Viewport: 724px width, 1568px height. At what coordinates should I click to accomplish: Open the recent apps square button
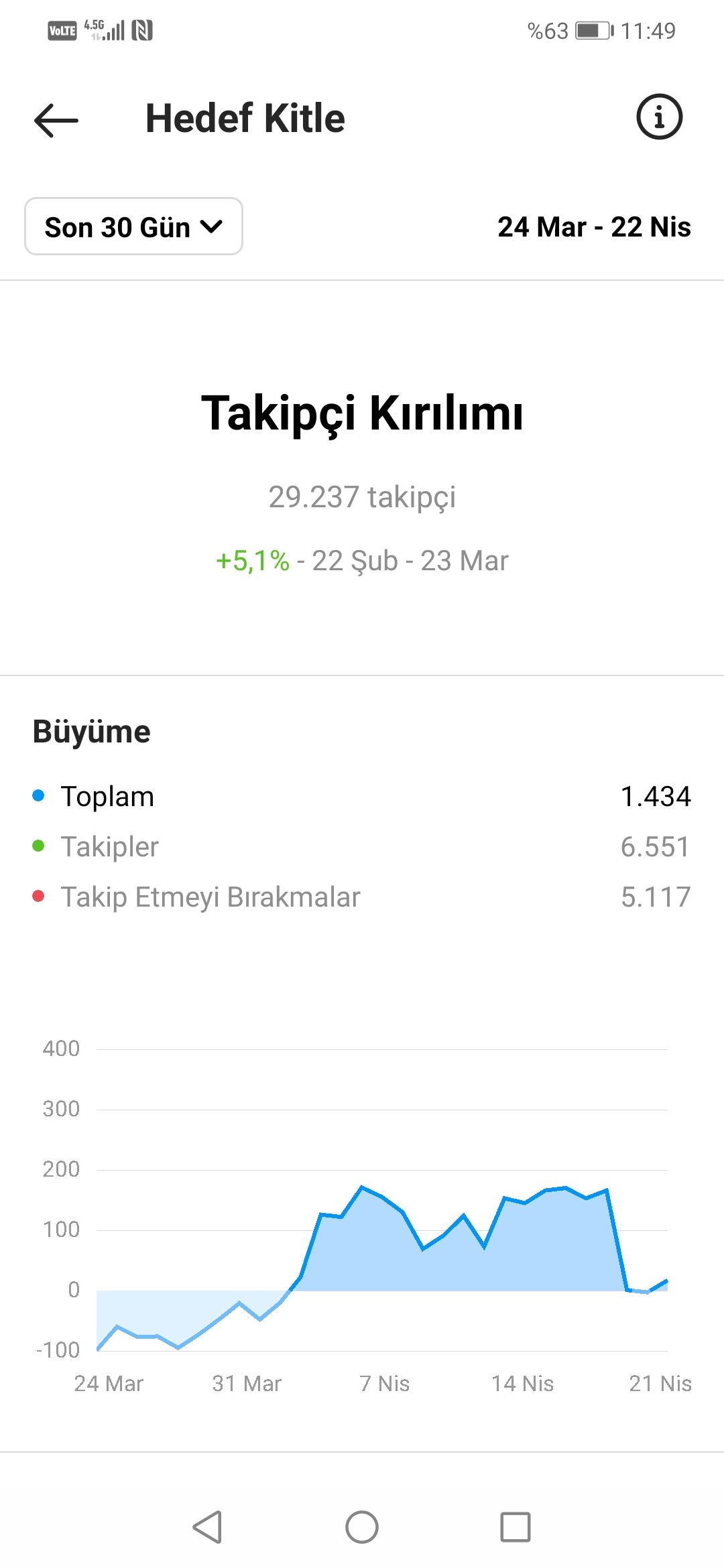tap(516, 1527)
